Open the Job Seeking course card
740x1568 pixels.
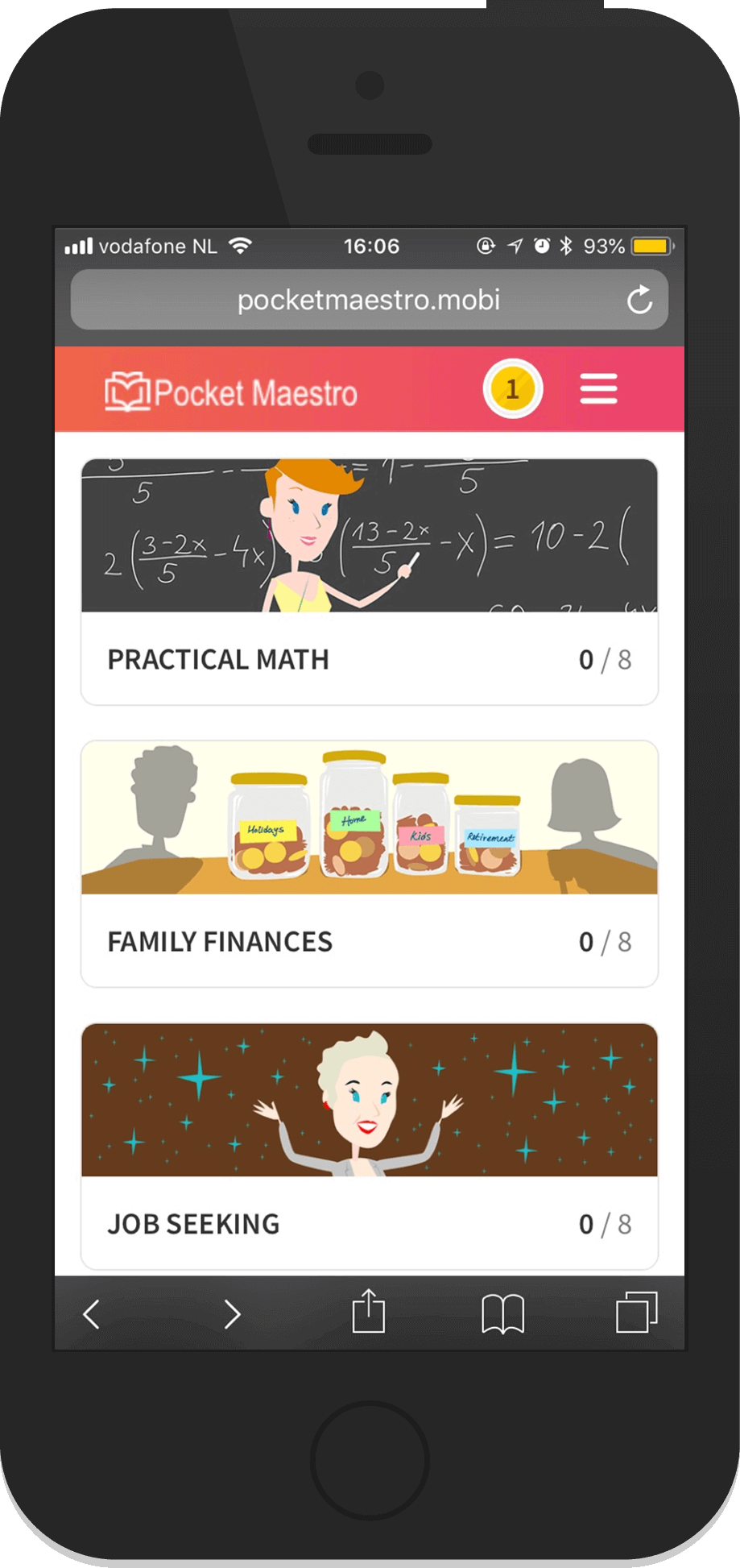[369, 1145]
